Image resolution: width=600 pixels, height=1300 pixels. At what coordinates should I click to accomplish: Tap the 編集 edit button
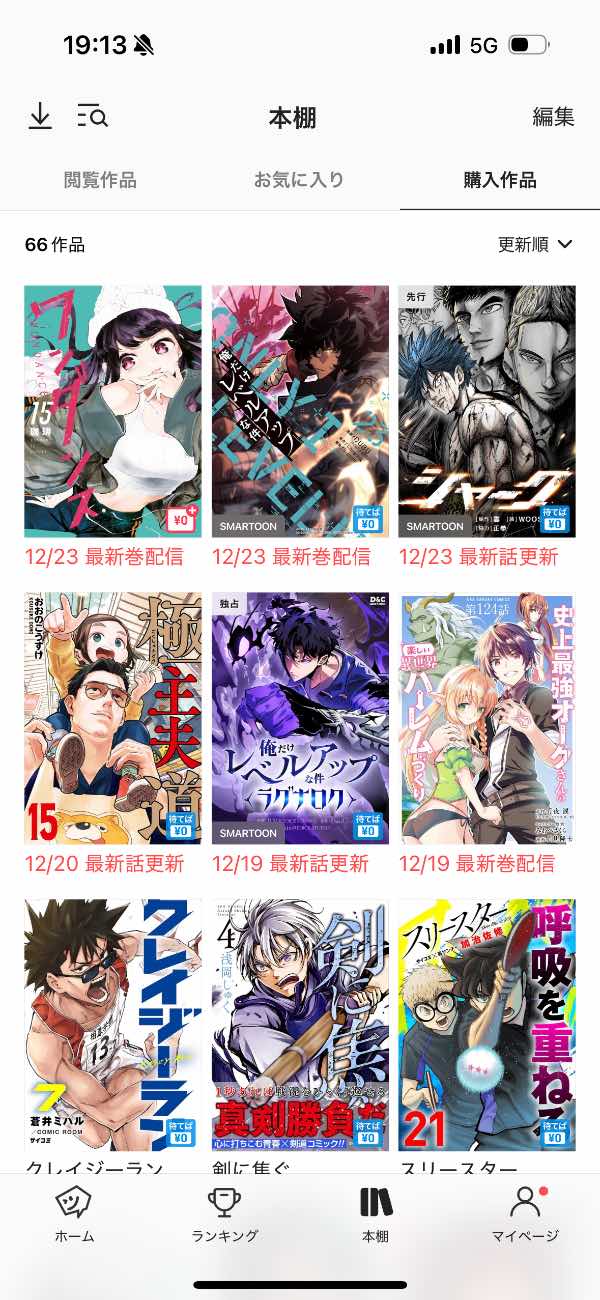click(x=553, y=117)
